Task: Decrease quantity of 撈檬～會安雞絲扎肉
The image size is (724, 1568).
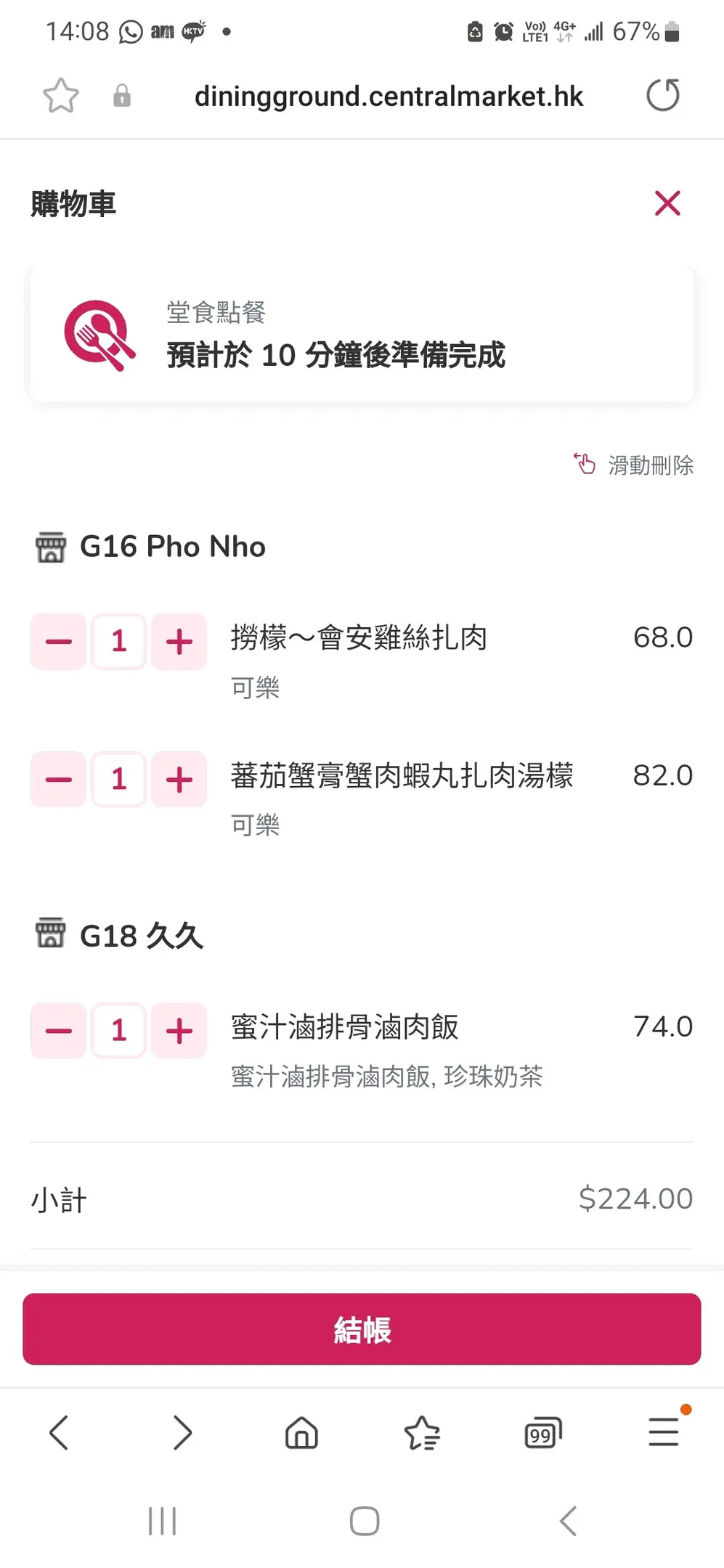Action: tap(59, 642)
